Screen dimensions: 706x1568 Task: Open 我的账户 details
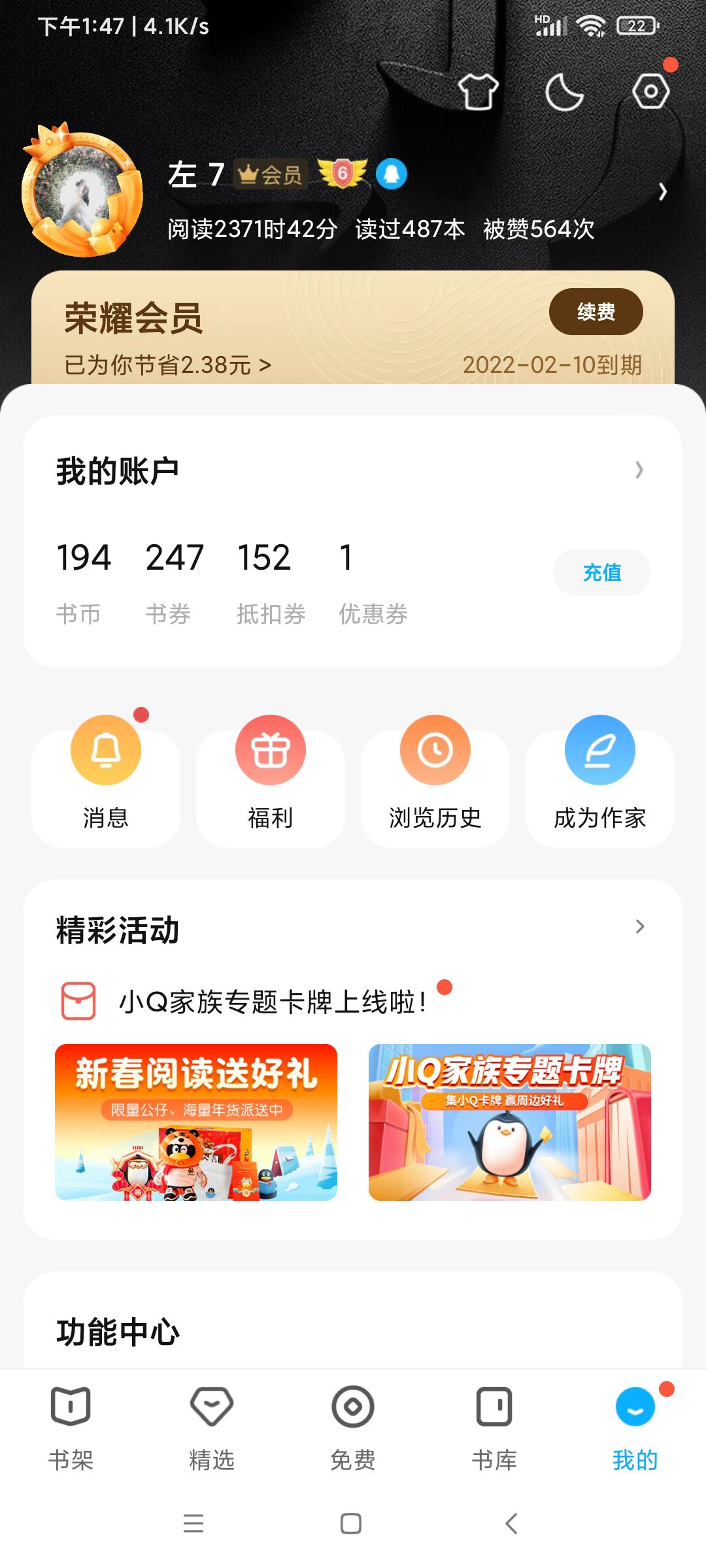pos(353,470)
